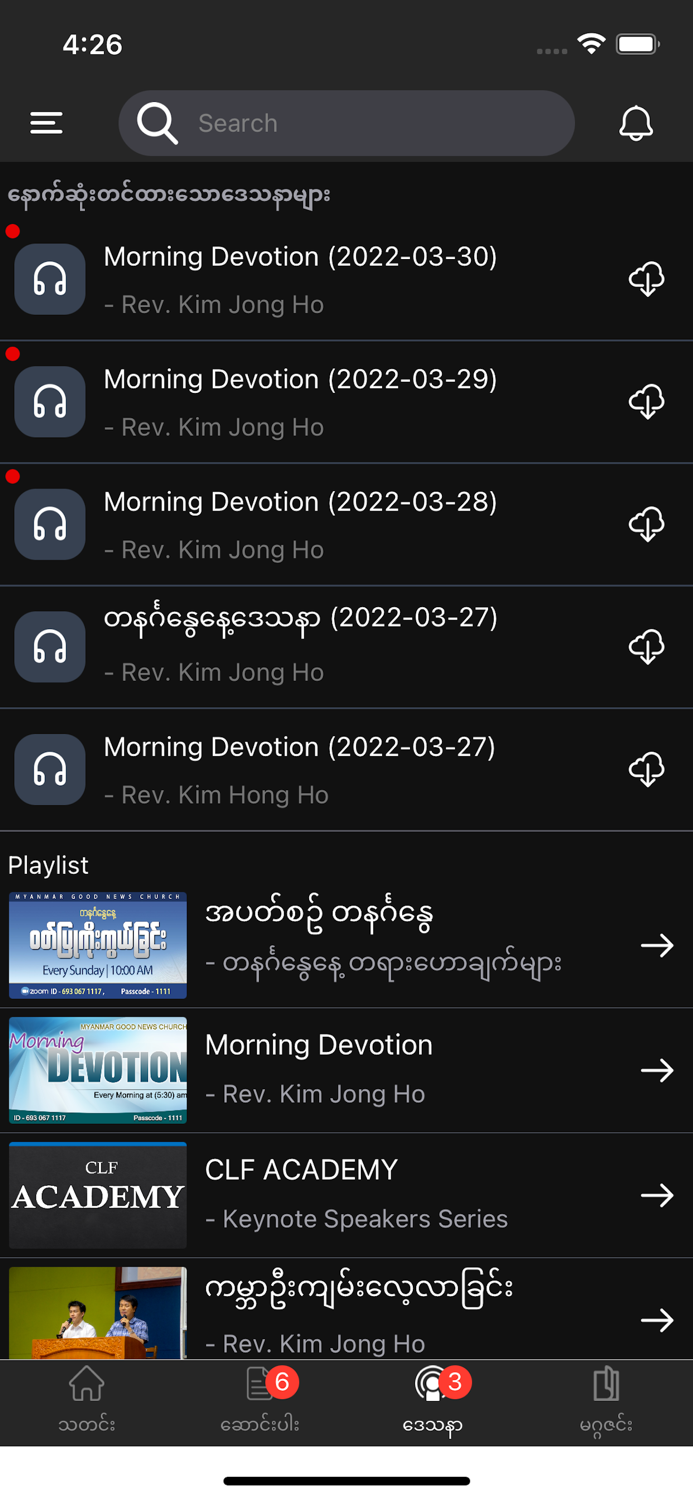
Task: Switch to the မဂ္ဂဇင်း tab
Action: pyautogui.click(x=606, y=1400)
